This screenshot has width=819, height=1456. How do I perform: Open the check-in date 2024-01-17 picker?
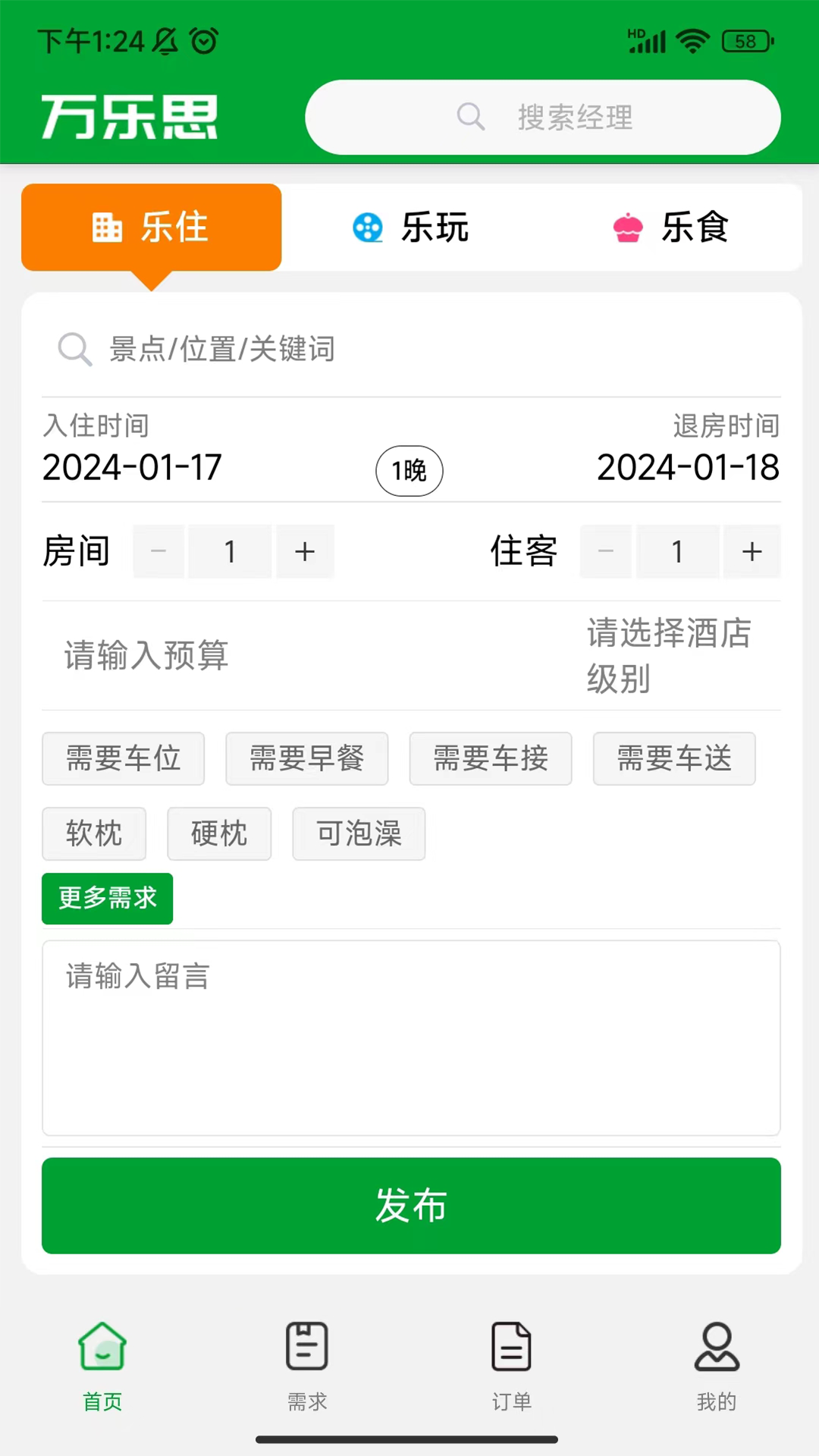click(132, 468)
